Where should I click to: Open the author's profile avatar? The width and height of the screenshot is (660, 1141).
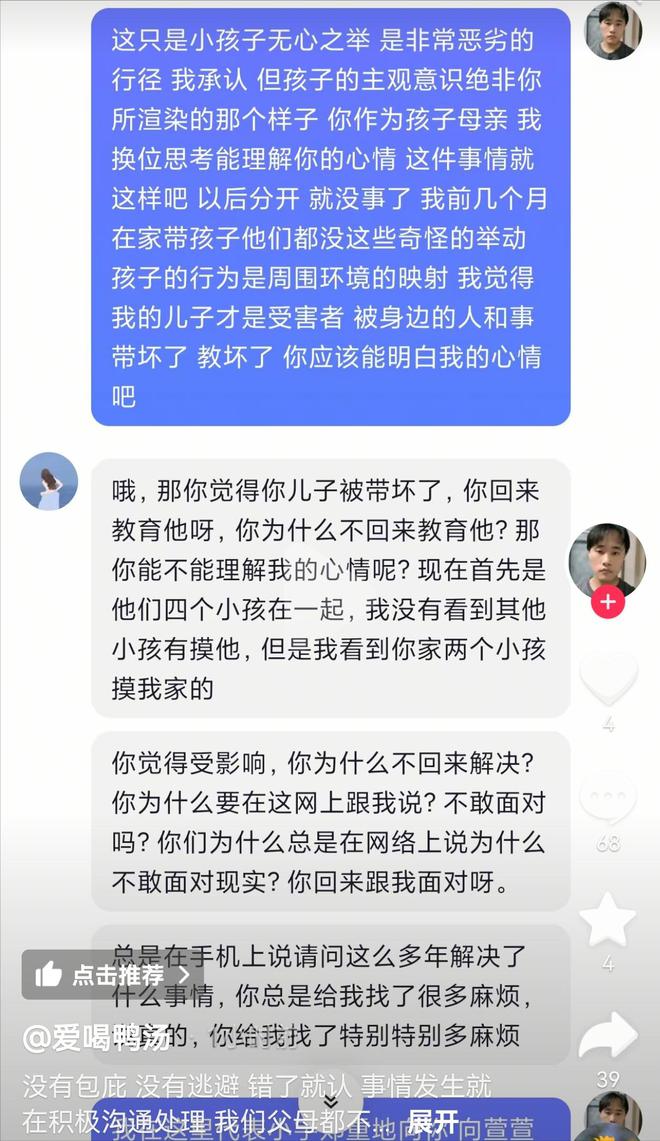point(607,560)
